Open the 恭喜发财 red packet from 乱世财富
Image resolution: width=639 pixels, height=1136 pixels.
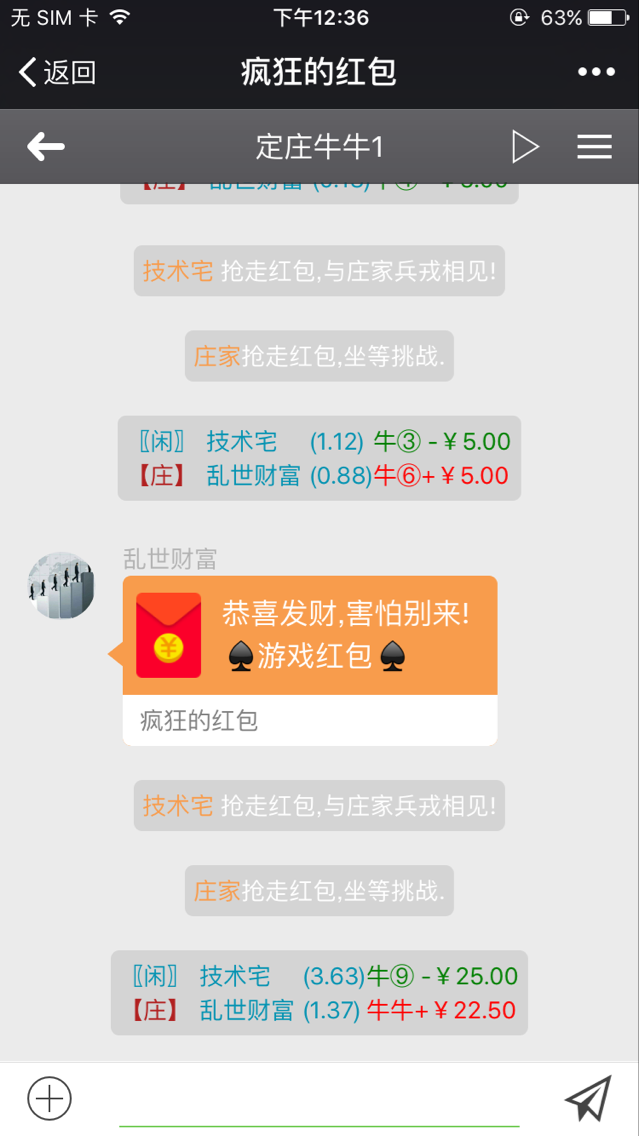click(310, 660)
